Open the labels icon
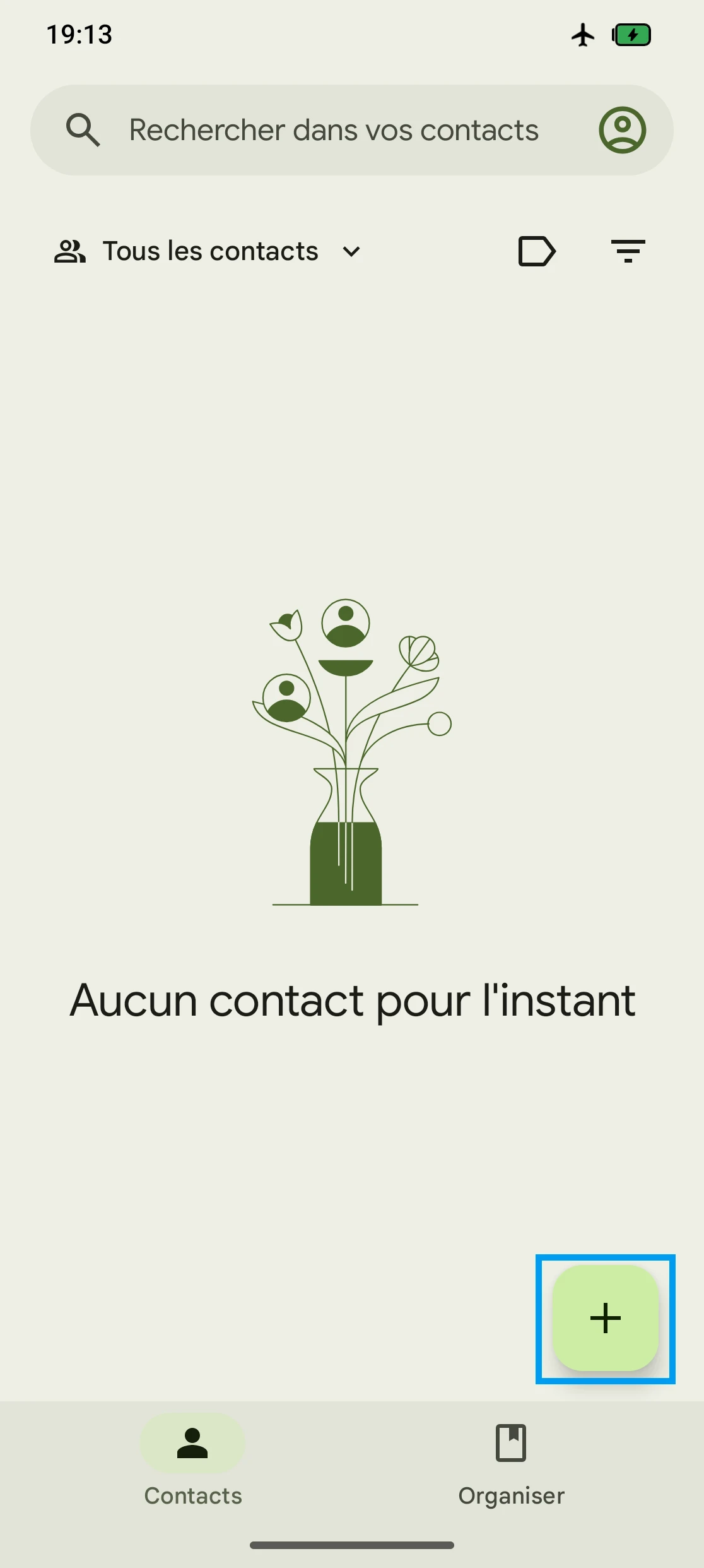This screenshot has height=1568, width=704. [536, 251]
